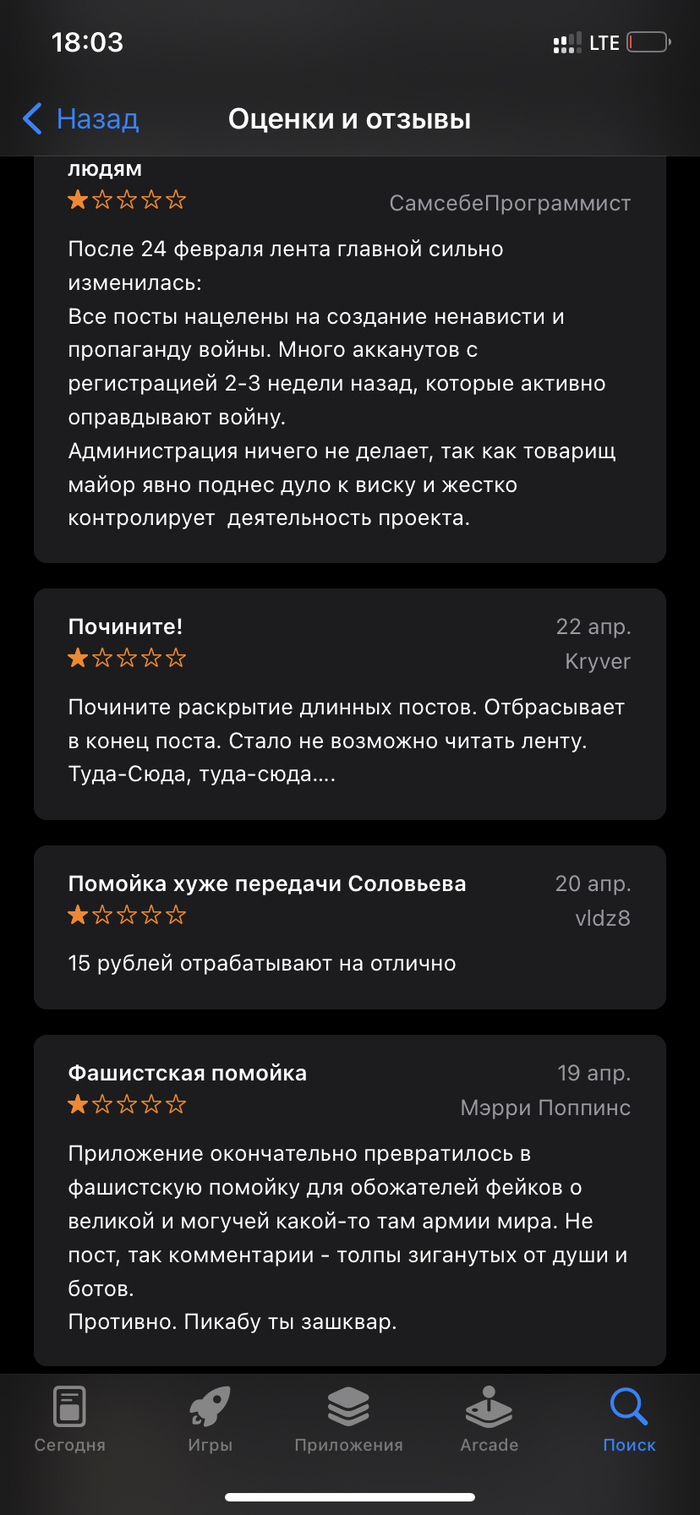Open the review titled Фашистская помойка
Viewport: 700px width, 1515px height.
click(350, 1200)
